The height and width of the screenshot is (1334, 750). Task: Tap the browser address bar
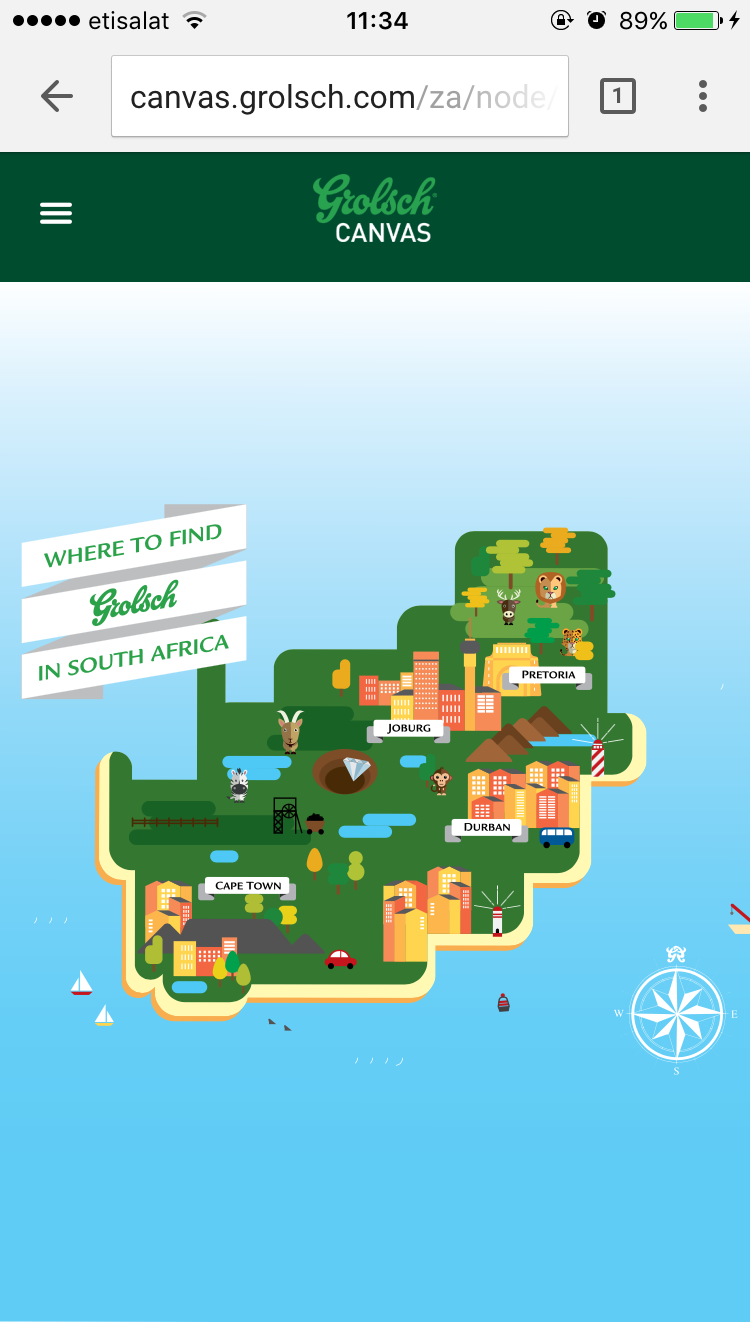[x=340, y=96]
